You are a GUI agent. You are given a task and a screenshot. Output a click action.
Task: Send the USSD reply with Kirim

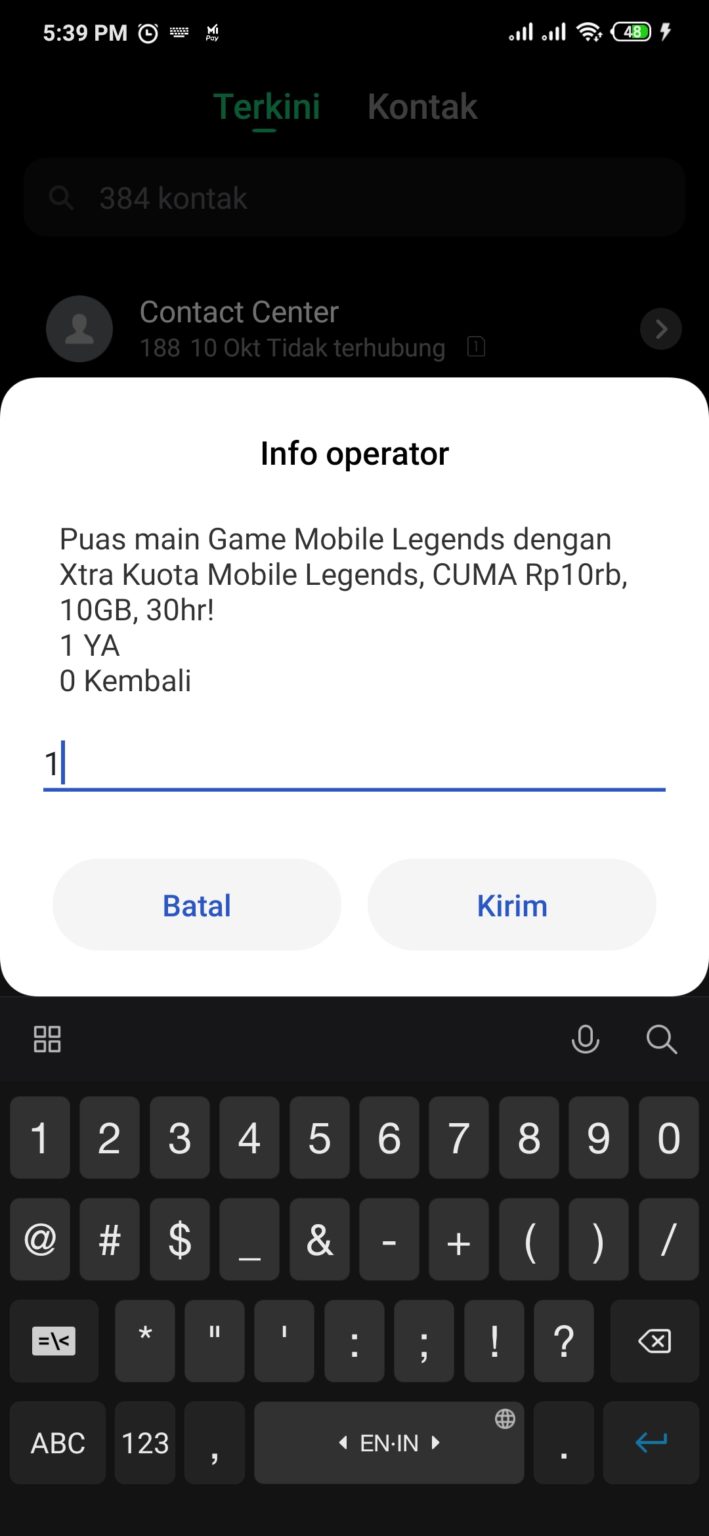point(512,905)
